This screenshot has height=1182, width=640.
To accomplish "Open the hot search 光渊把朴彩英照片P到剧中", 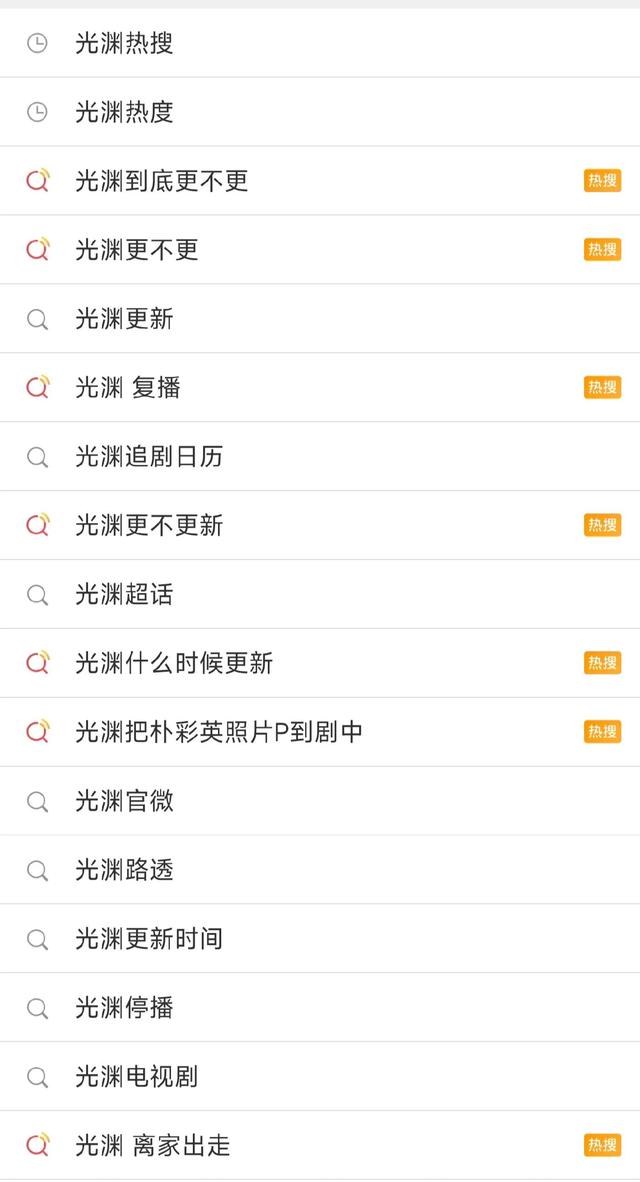I will click(320, 732).
